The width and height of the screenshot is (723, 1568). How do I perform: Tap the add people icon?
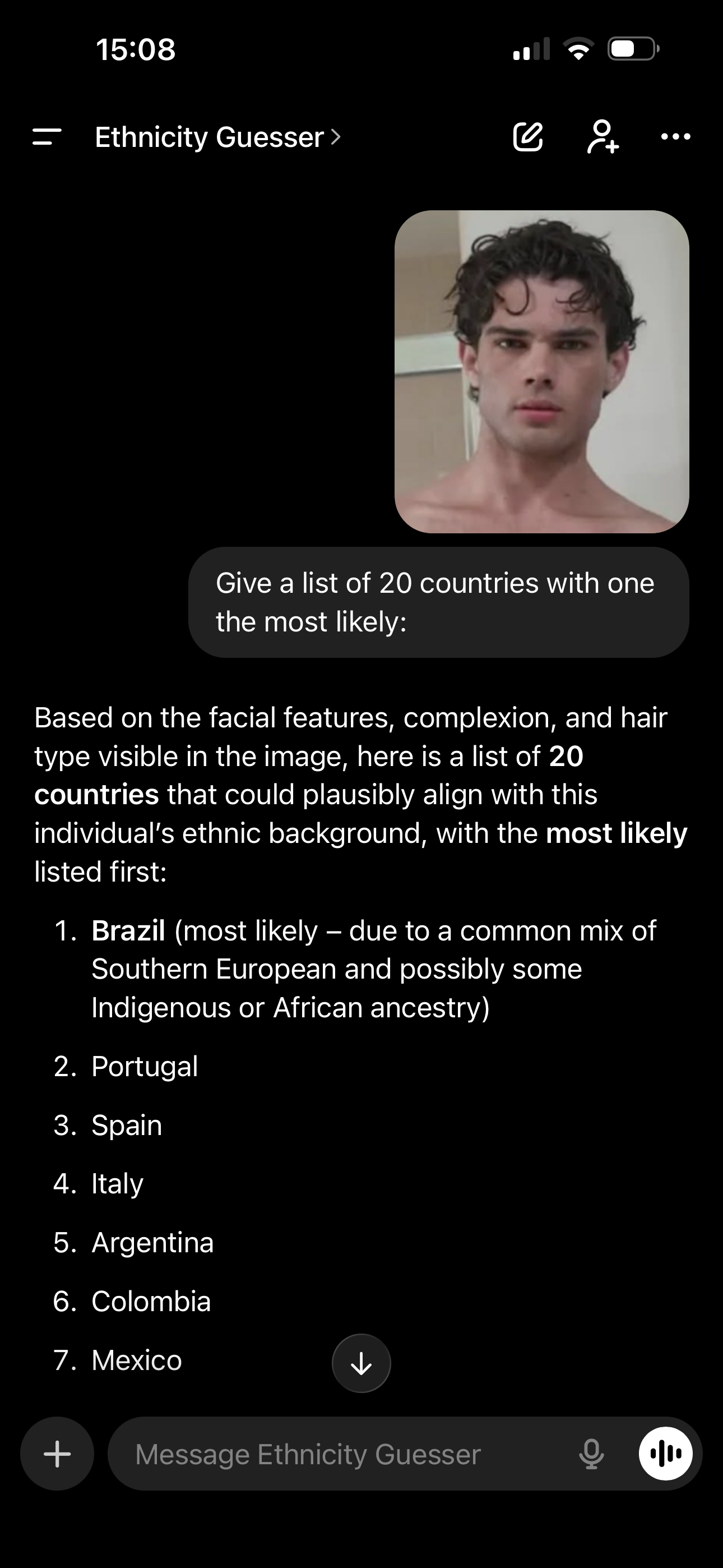pyautogui.click(x=602, y=137)
